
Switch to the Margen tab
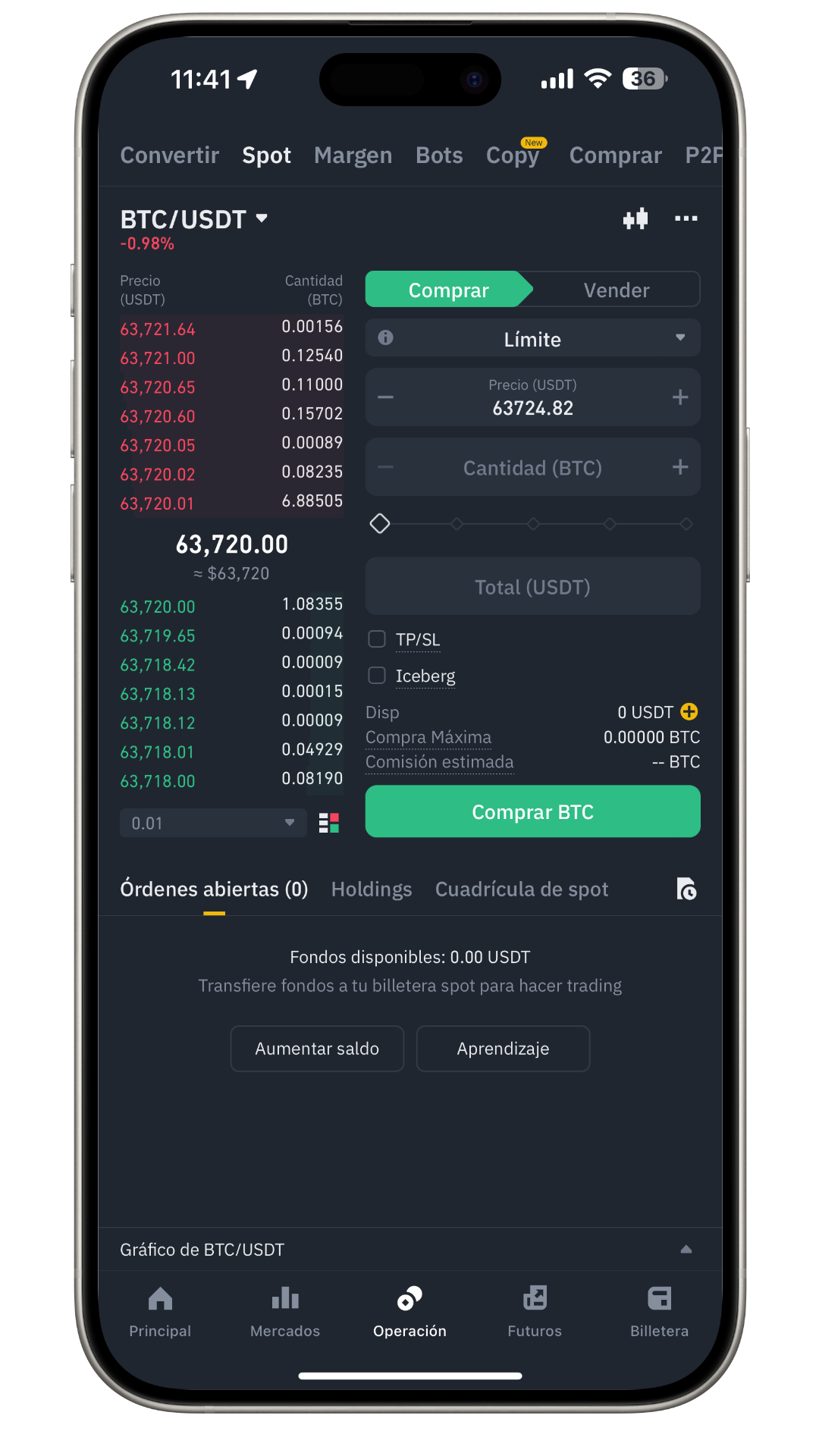353,155
